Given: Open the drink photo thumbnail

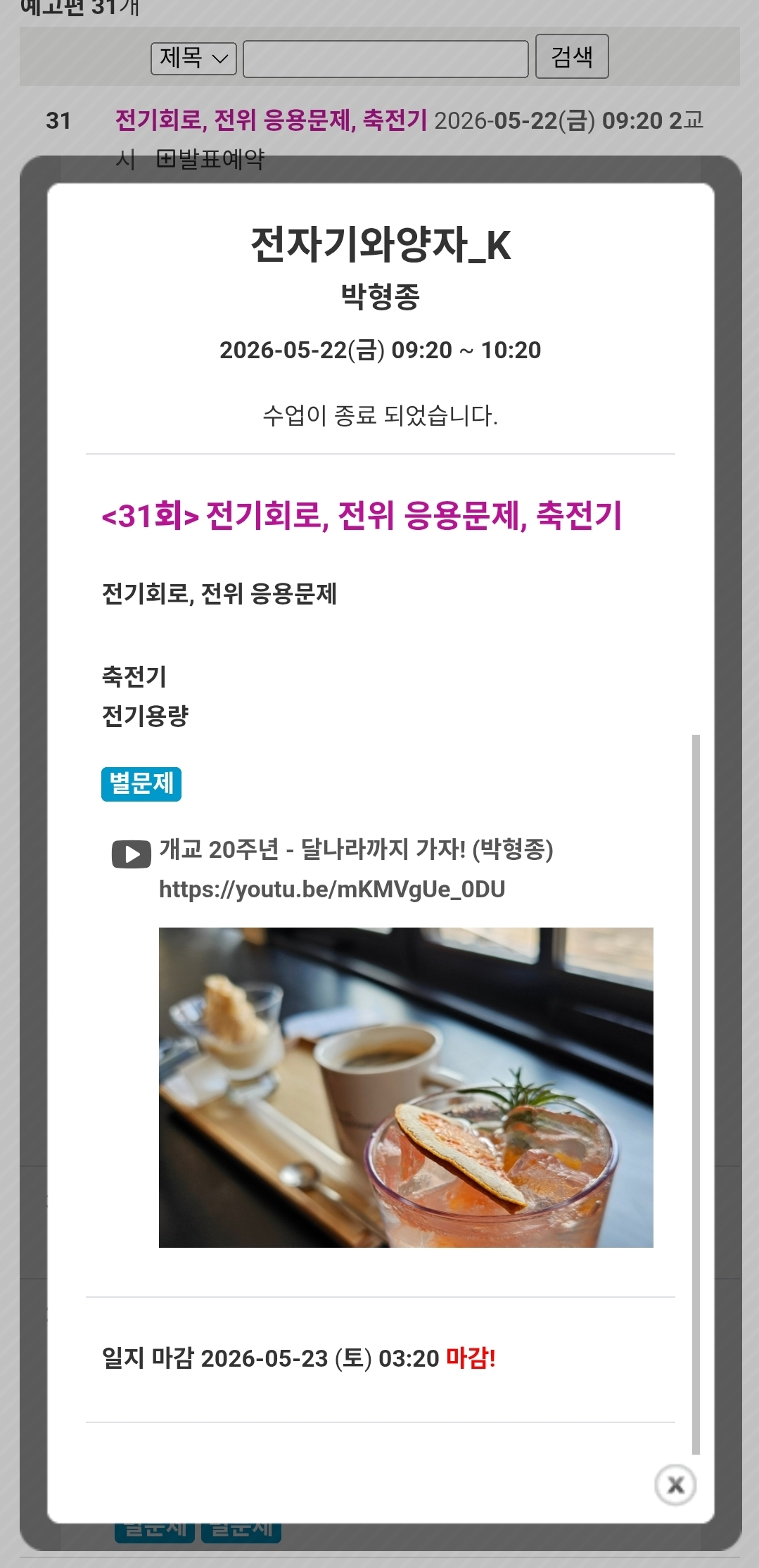Looking at the screenshot, I should [406, 1087].
